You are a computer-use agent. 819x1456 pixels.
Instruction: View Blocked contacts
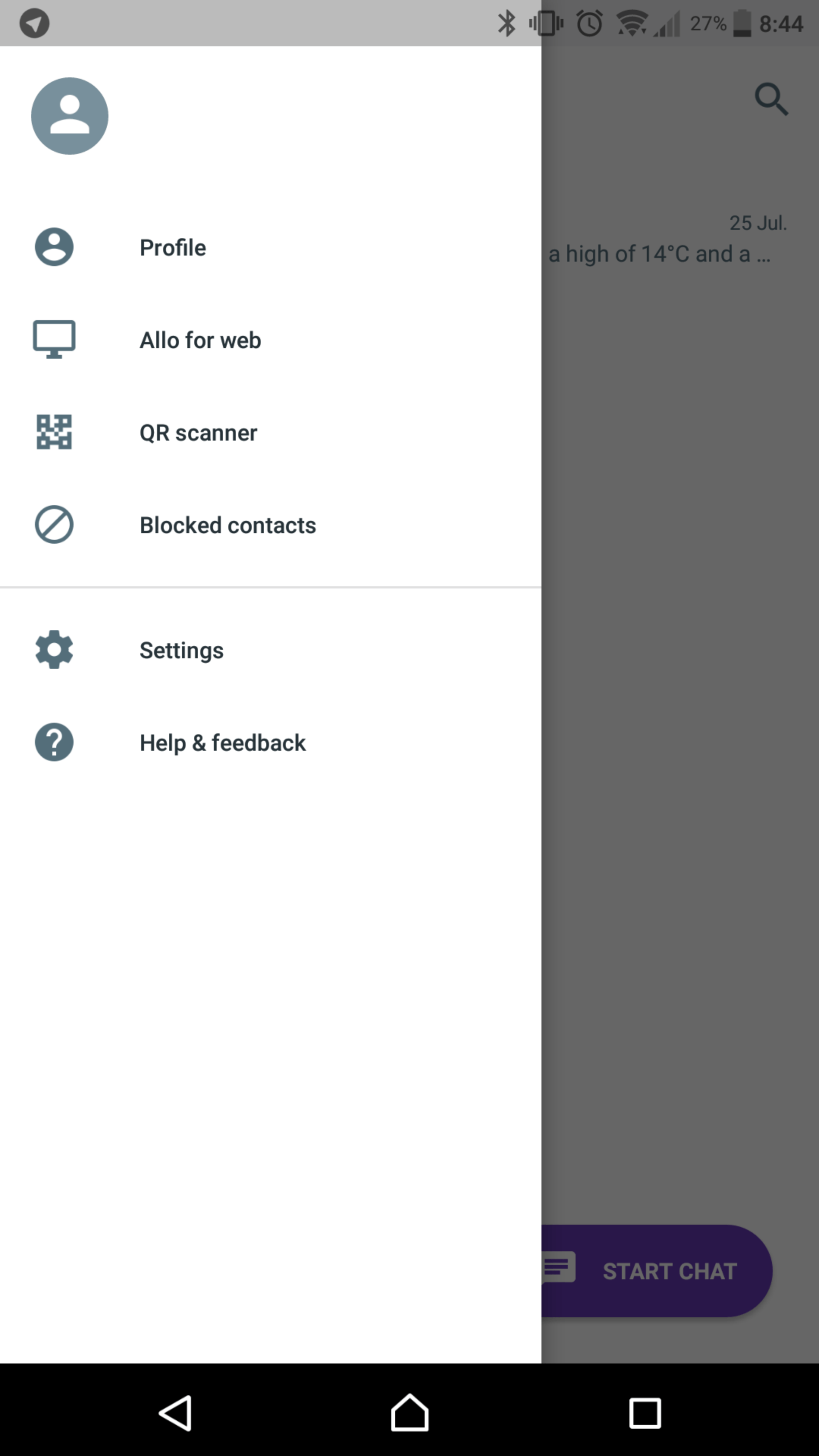pyautogui.click(x=270, y=525)
